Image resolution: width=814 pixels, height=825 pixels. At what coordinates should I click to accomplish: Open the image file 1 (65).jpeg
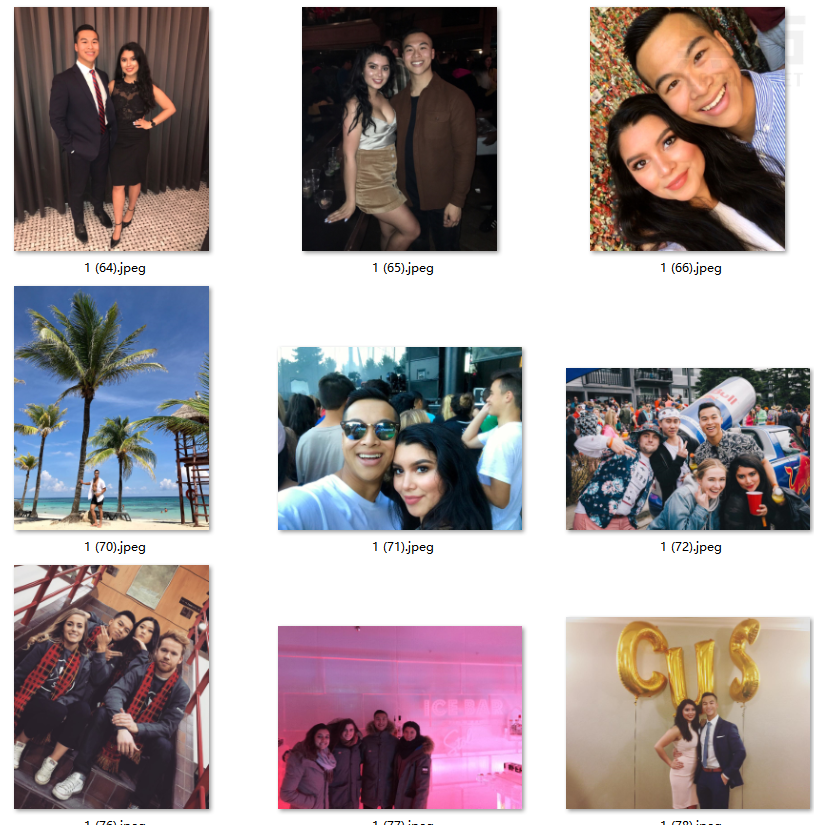coord(399,129)
